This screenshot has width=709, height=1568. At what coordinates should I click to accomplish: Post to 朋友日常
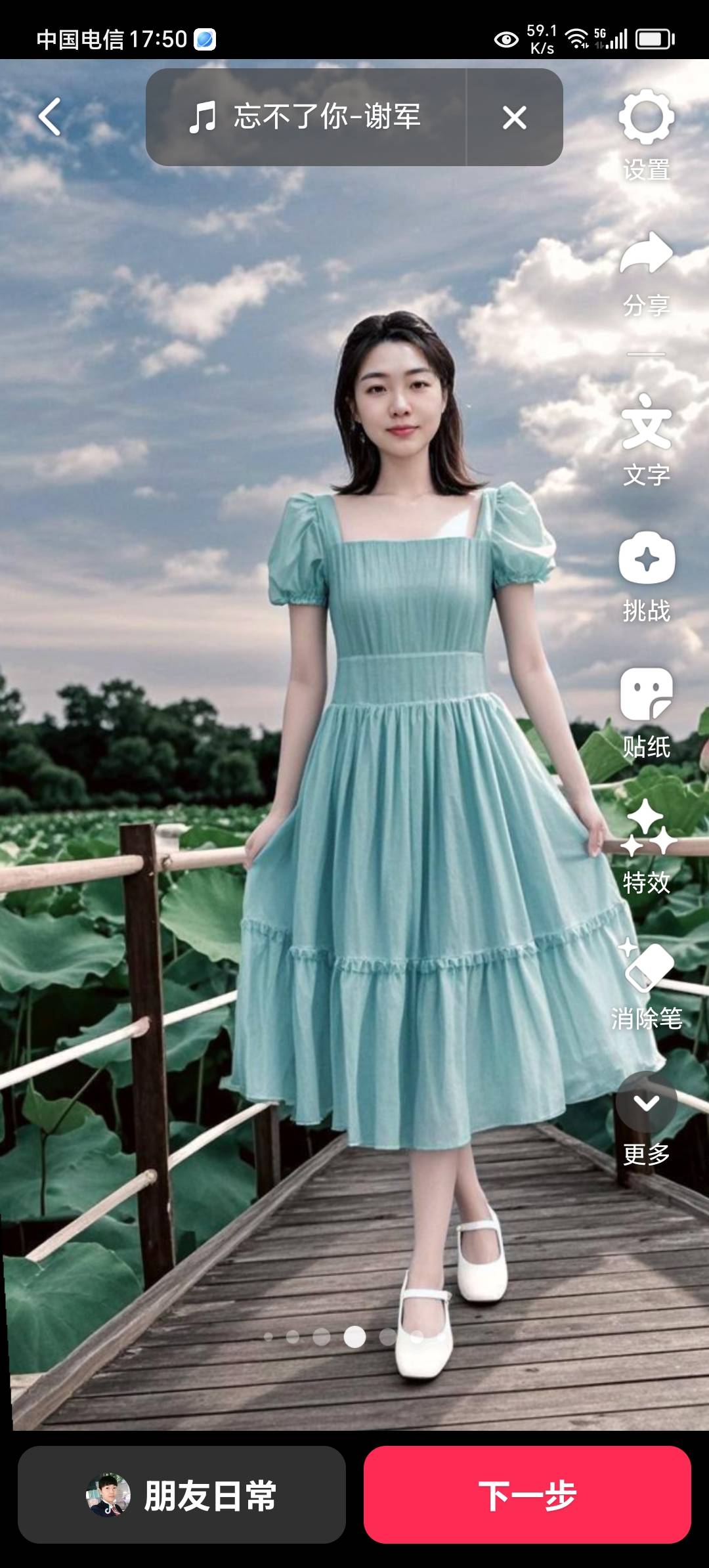pyautogui.click(x=182, y=1496)
